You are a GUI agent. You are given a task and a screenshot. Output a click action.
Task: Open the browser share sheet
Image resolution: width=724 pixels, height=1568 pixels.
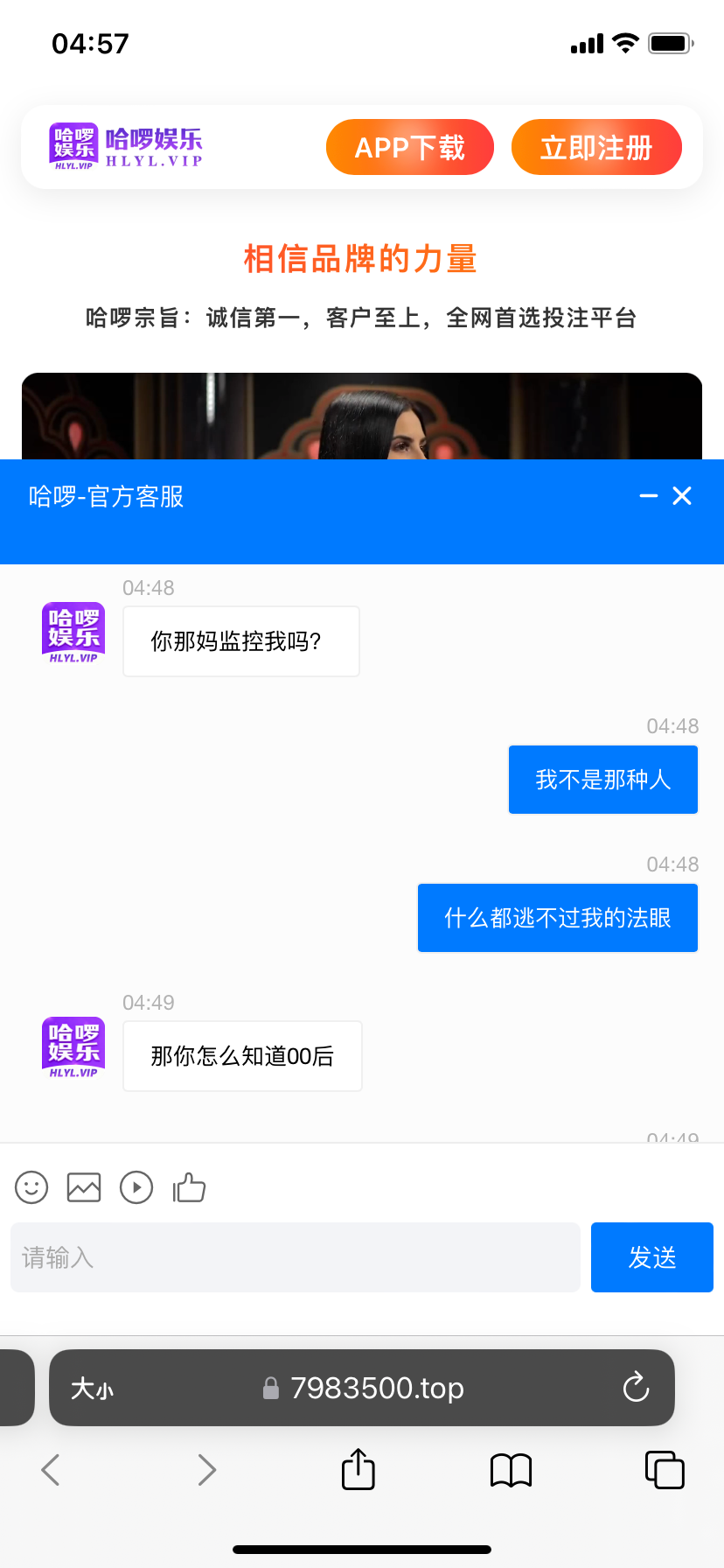pos(358,1469)
